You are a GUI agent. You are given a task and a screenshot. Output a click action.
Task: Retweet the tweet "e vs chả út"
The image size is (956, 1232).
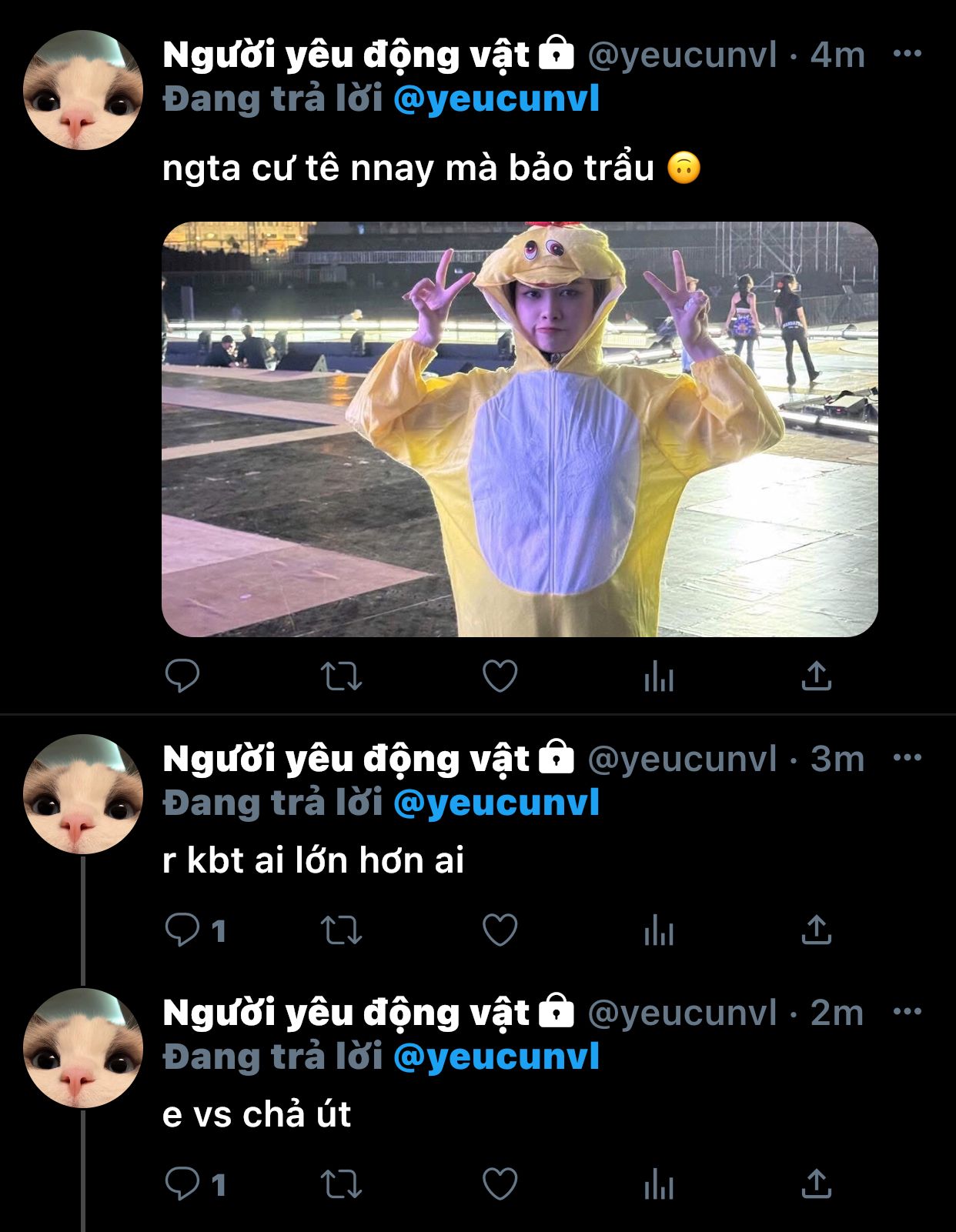[x=341, y=1184]
